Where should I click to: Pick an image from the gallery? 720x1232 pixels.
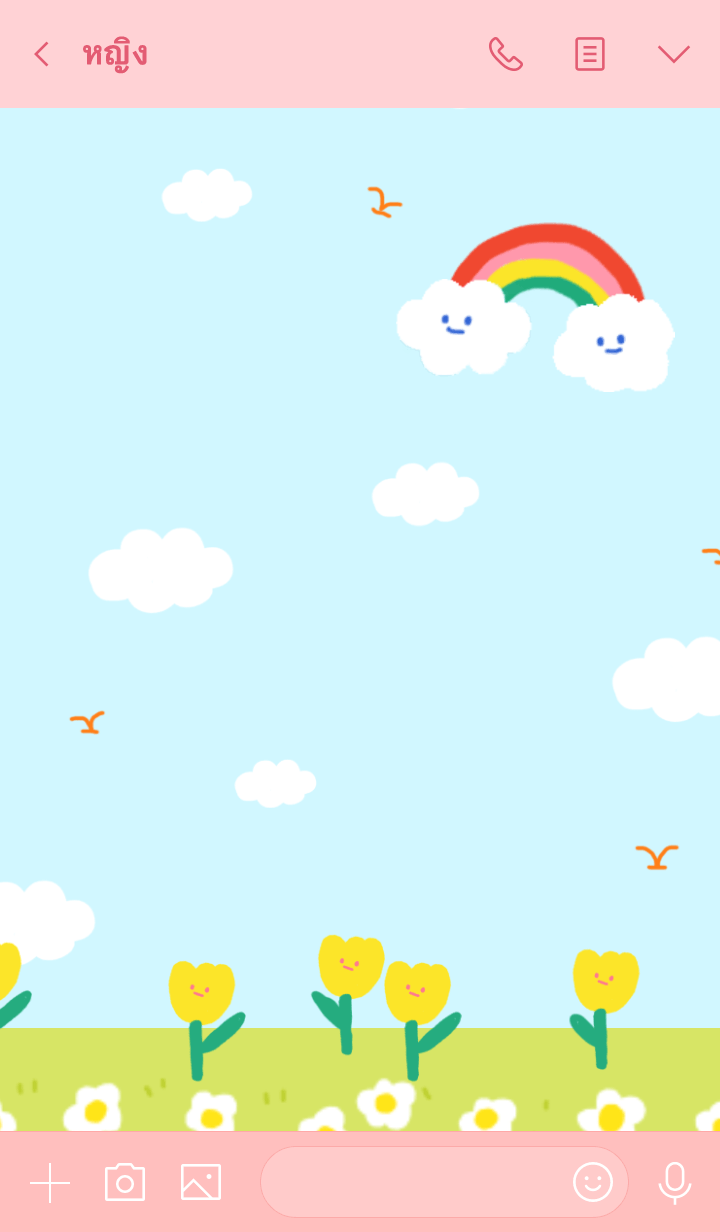(200, 1182)
